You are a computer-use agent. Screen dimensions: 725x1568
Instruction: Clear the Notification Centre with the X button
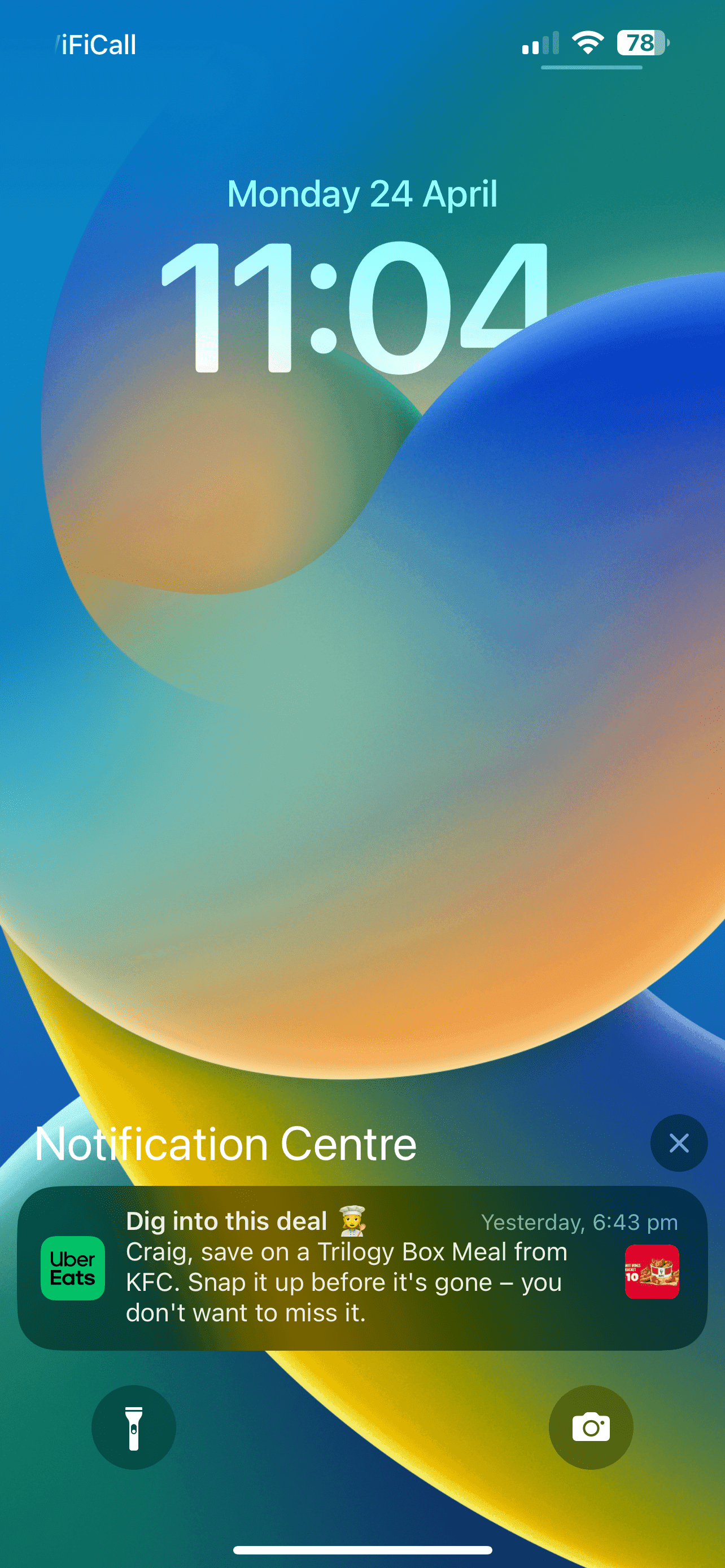pyautogui.click(x=678, y=1142)
